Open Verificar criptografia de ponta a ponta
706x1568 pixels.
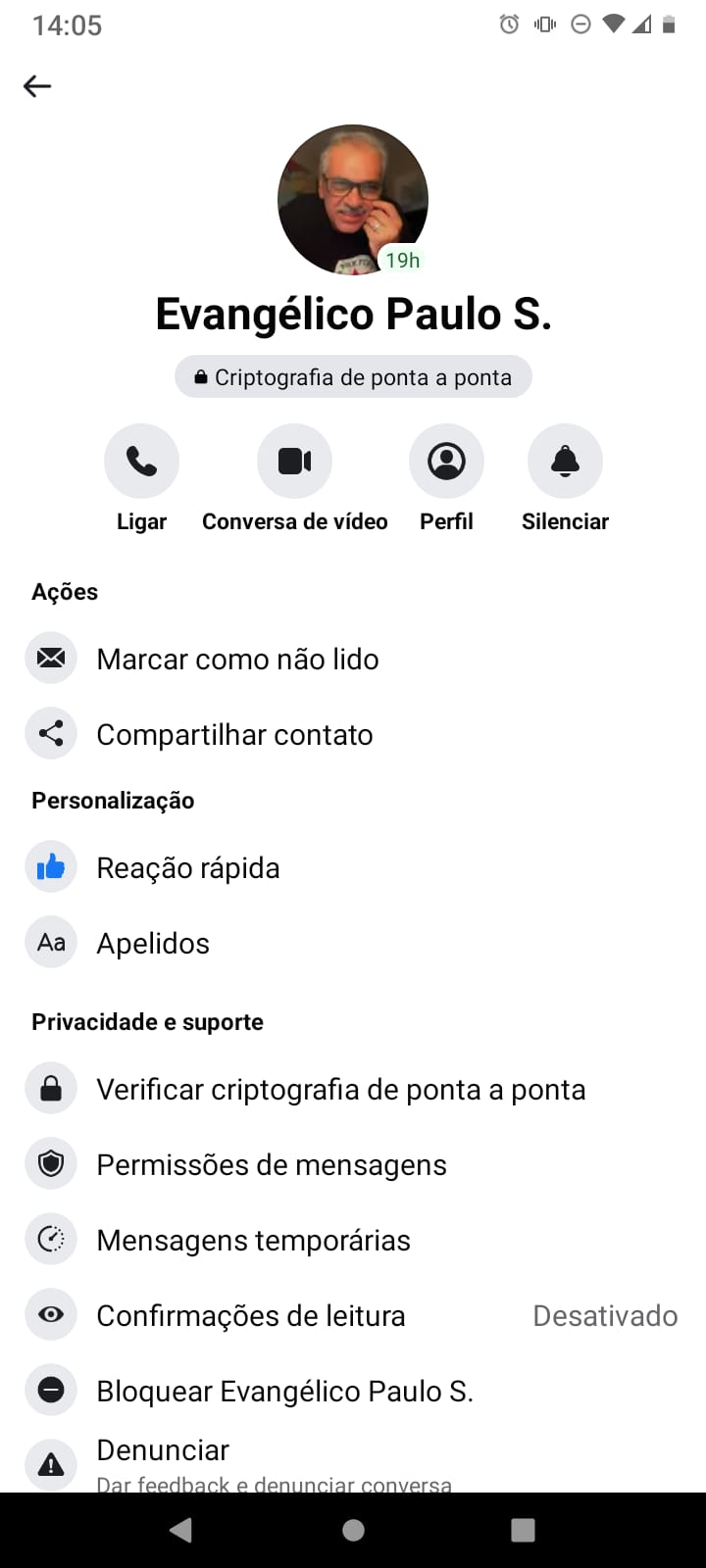(340, 1090)
